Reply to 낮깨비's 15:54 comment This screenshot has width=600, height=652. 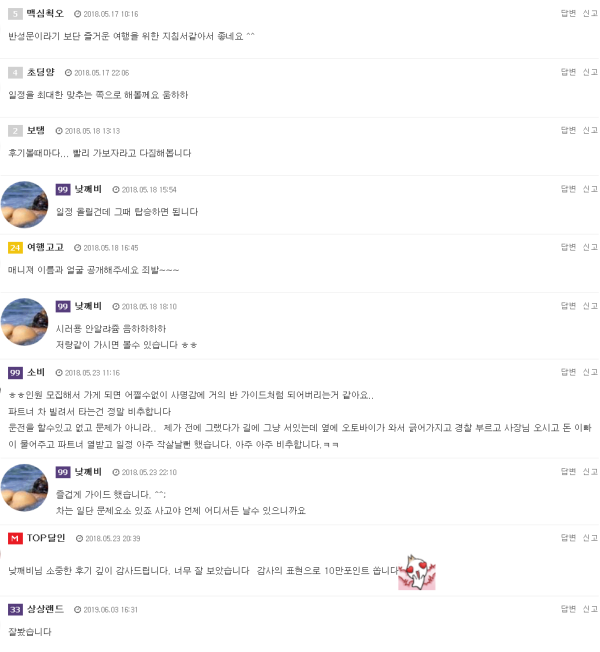567,189
